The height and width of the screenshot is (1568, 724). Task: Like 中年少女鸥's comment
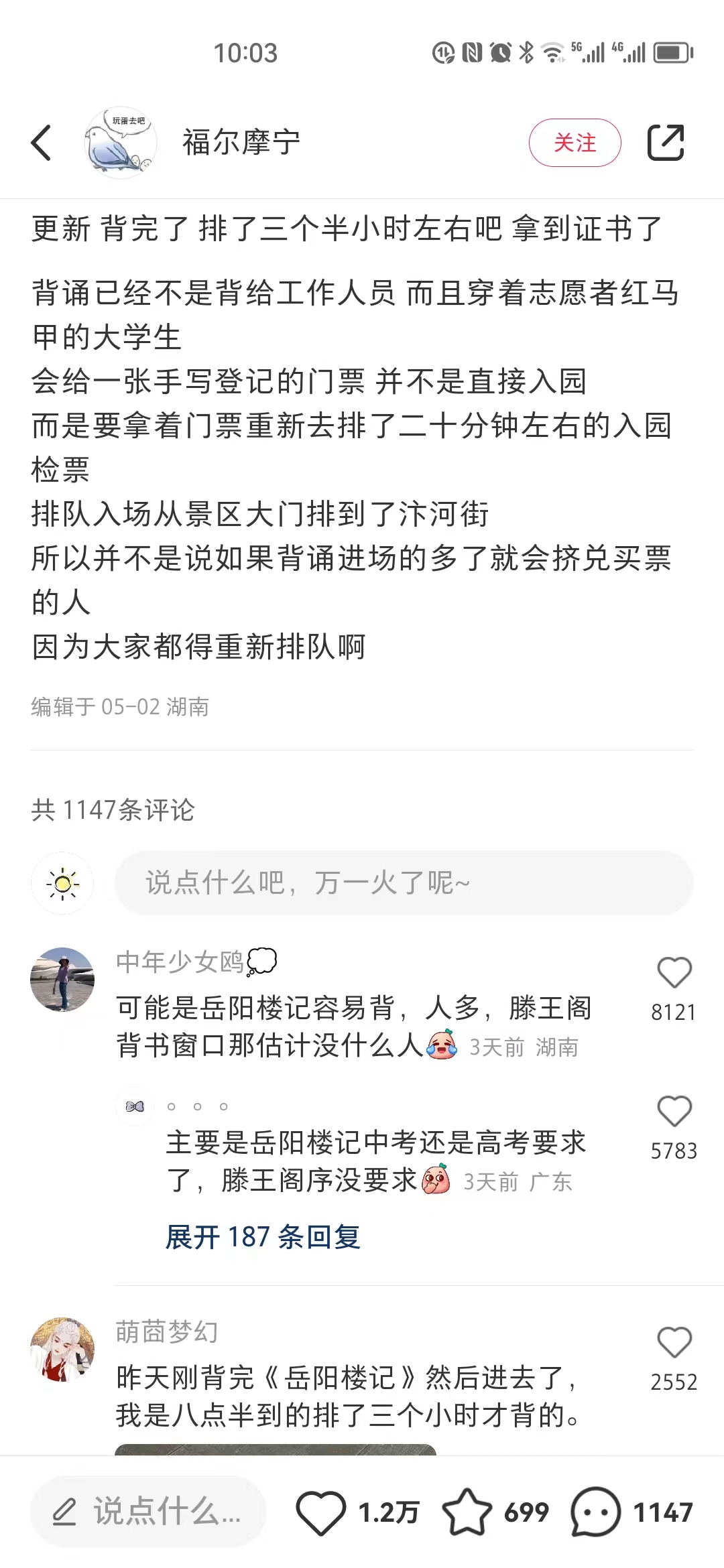674,973
